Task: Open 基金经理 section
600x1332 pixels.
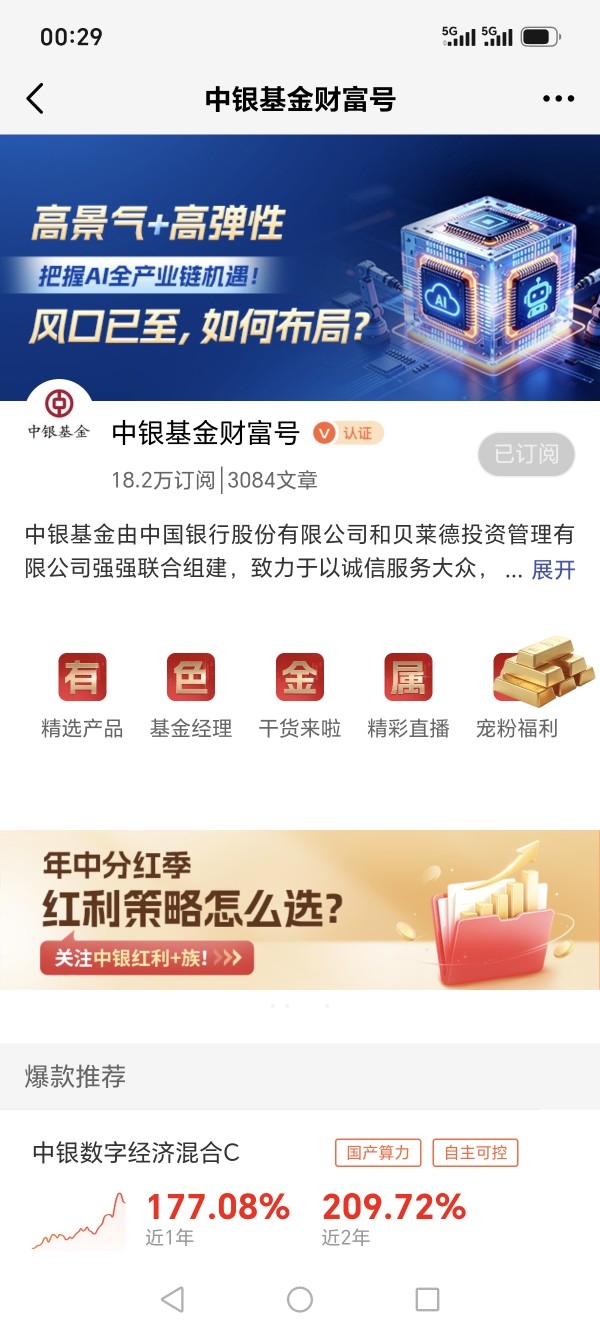Action: (x=191, y=697)
